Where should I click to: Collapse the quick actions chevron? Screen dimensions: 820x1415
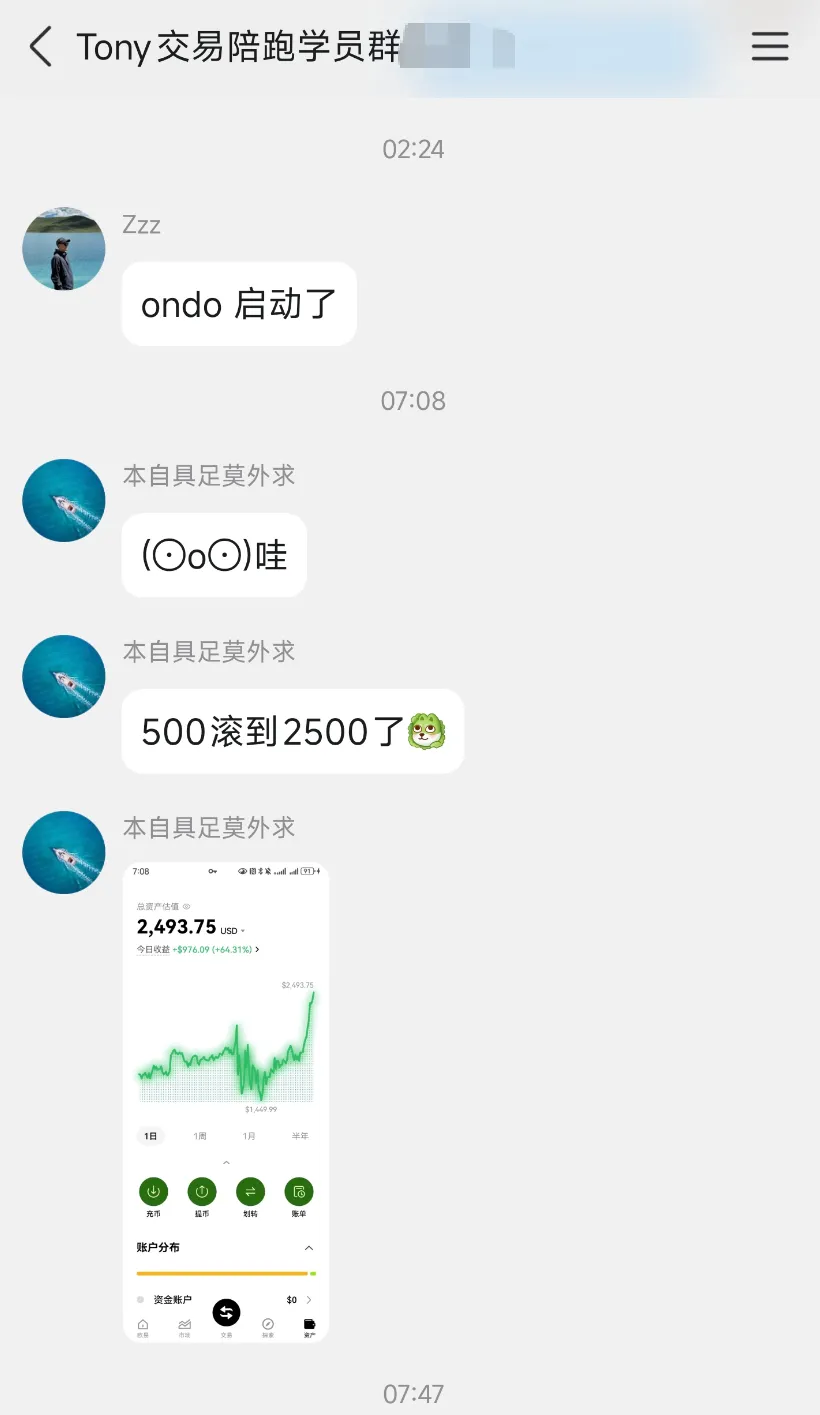[x=226, y=1162]
